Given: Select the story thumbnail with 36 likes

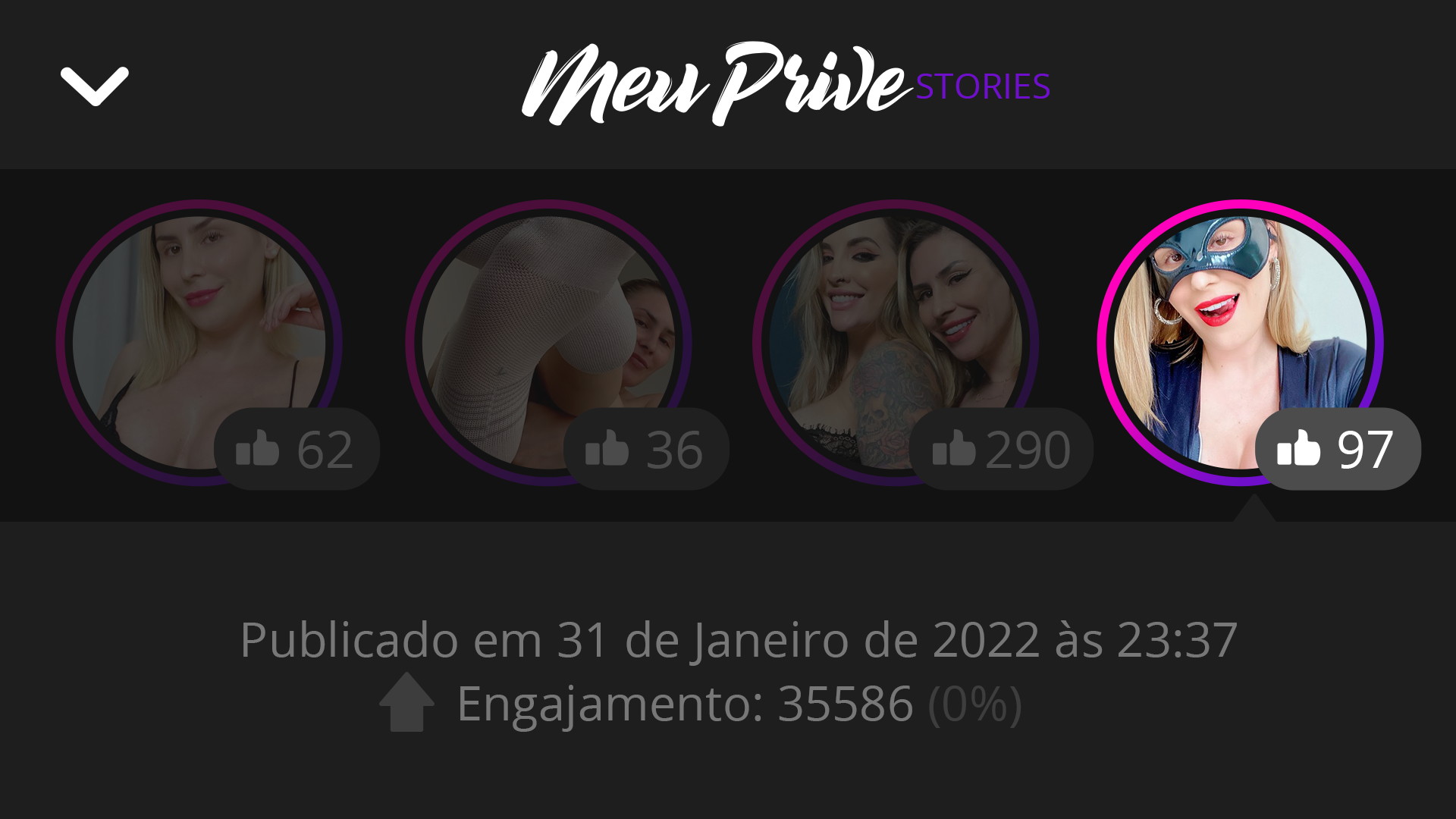Looking at the screenshot, I should point(548,341).
